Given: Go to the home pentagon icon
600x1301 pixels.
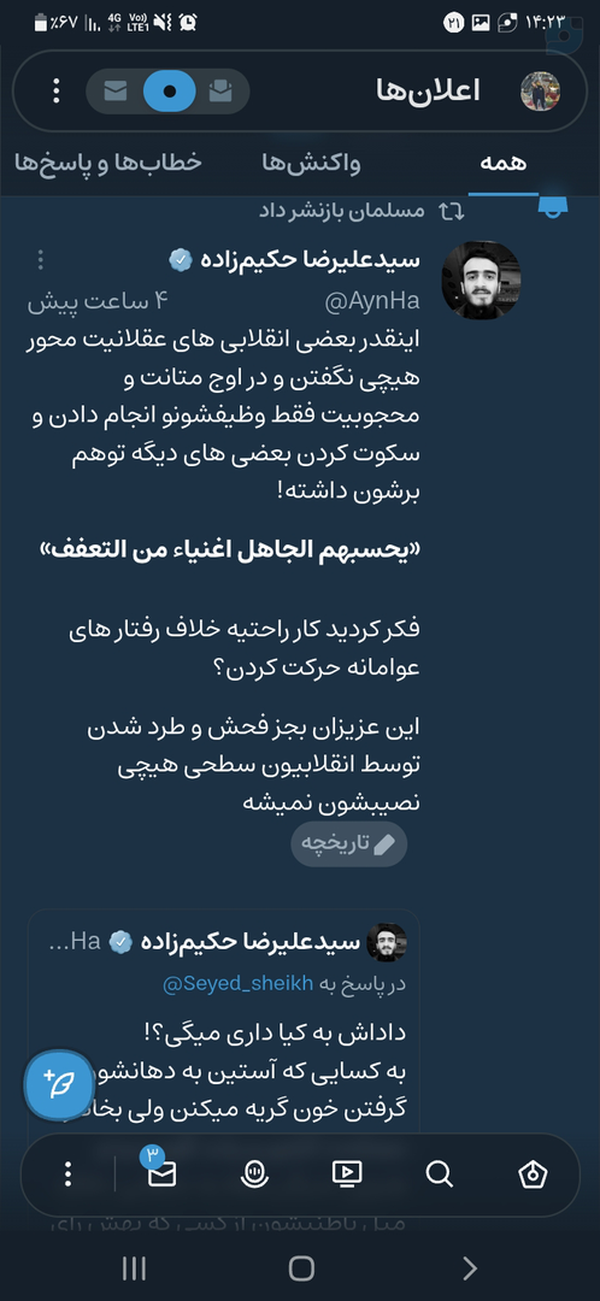Looking at the screenshot, I should (533, 1174).
